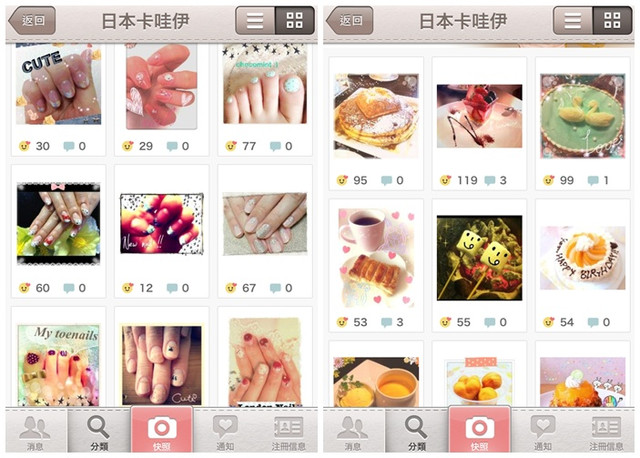This screenshot has height=458, width=640.
Task: Open 通知 notifications on the dessert screen
Action: (x=543, y=432)
